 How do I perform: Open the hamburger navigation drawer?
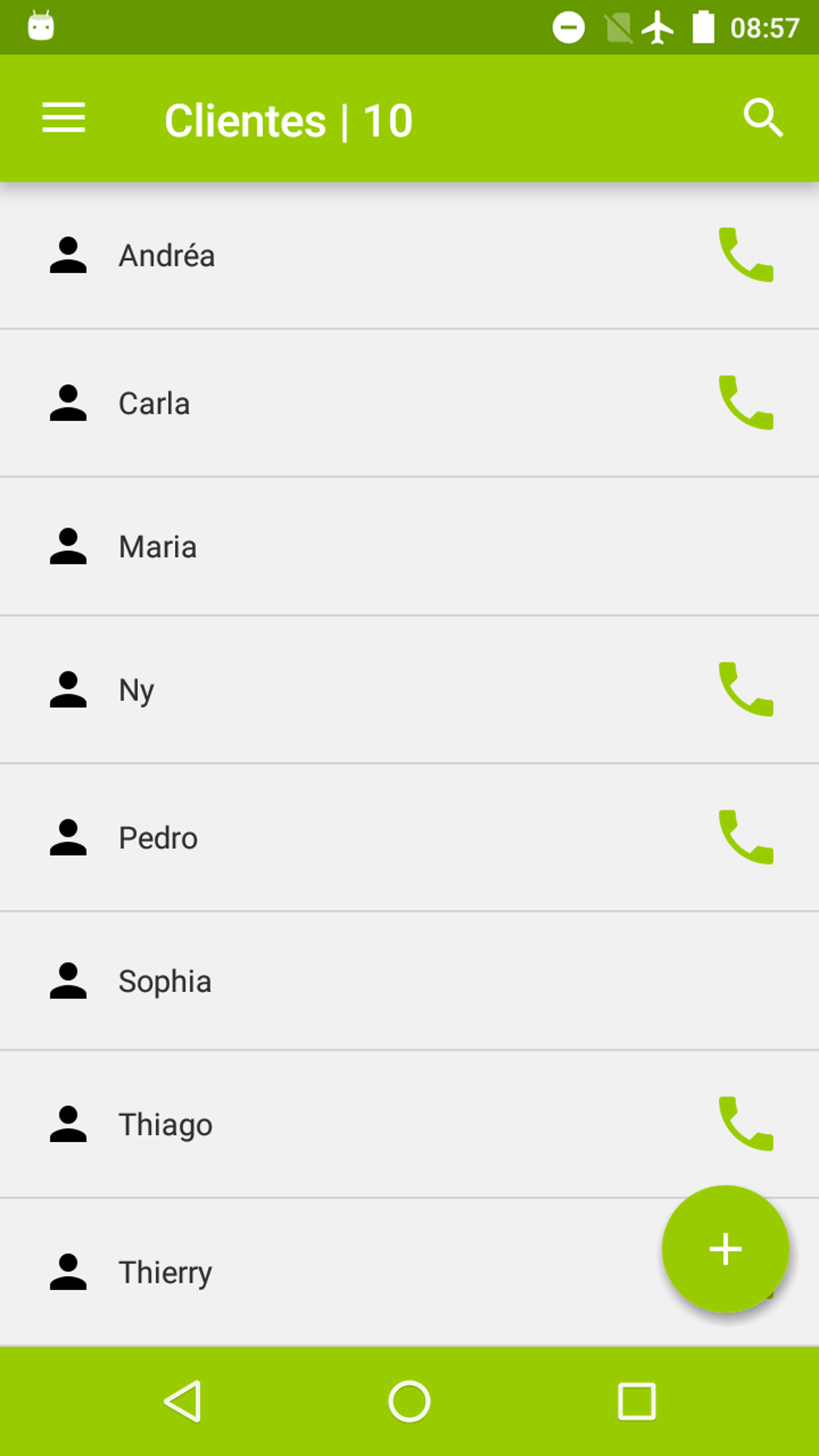pyautogui.click(x=63, y=118)
